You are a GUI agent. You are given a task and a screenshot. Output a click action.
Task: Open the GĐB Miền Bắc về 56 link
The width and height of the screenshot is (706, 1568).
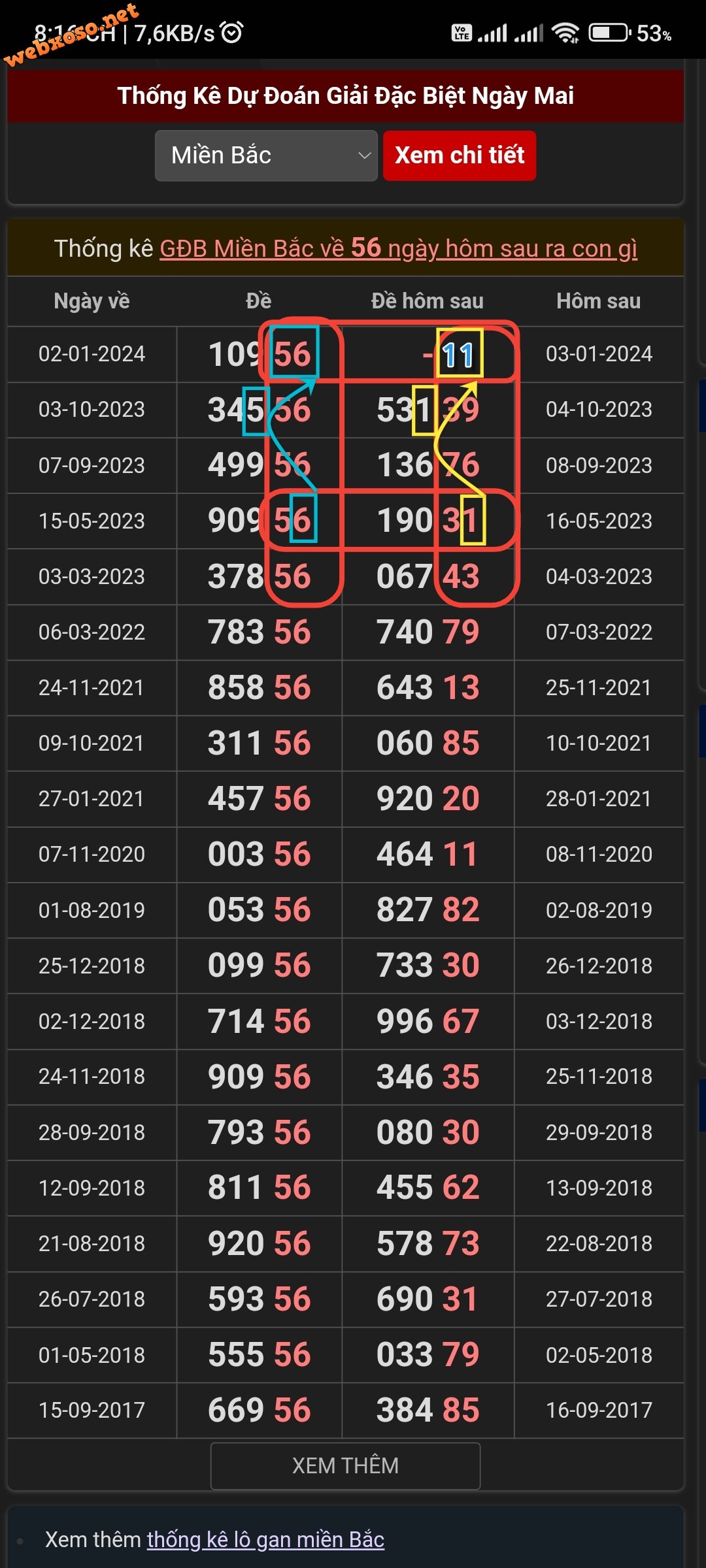pos(398,248)
